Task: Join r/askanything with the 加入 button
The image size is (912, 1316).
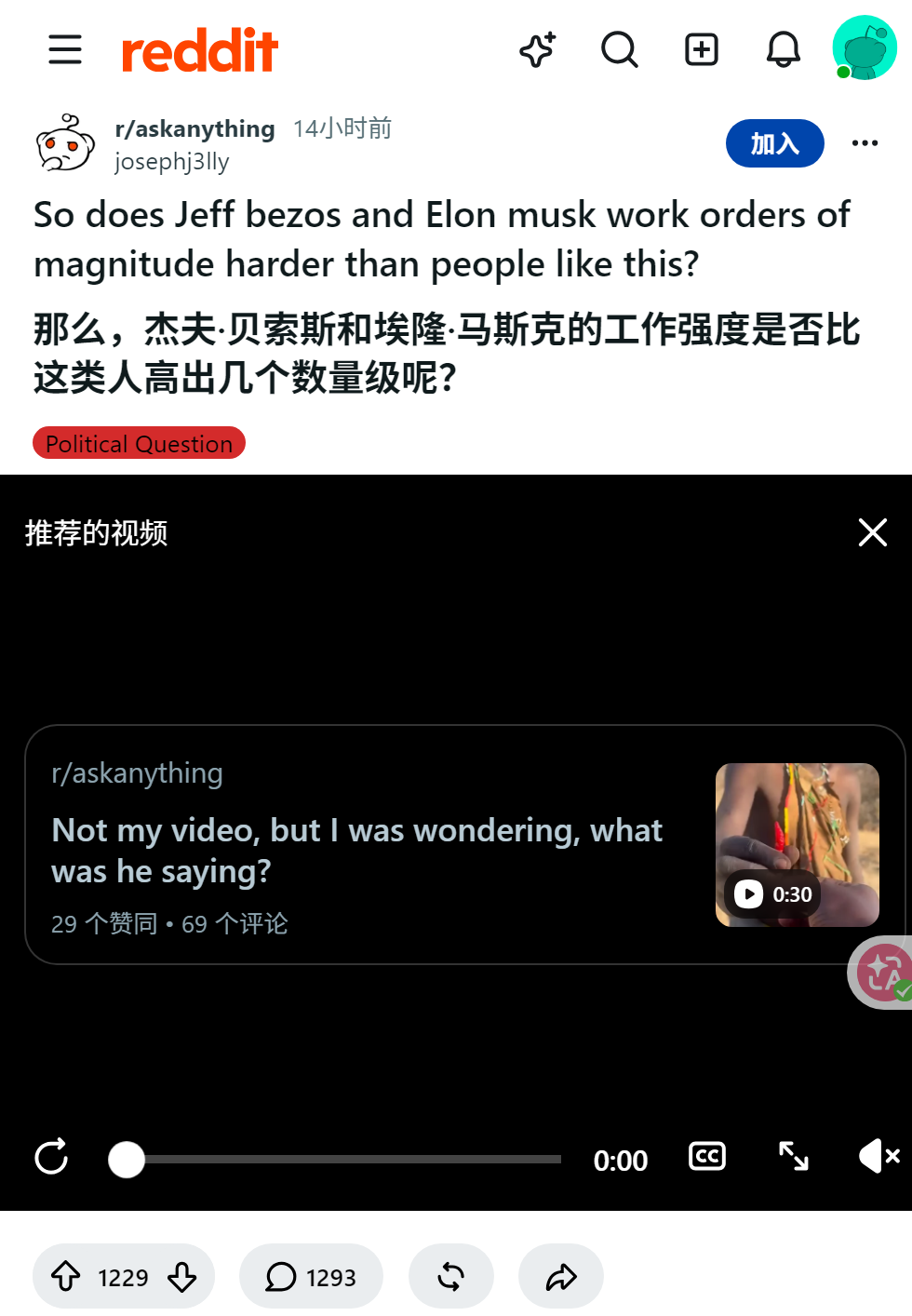Action: (775, 143)
